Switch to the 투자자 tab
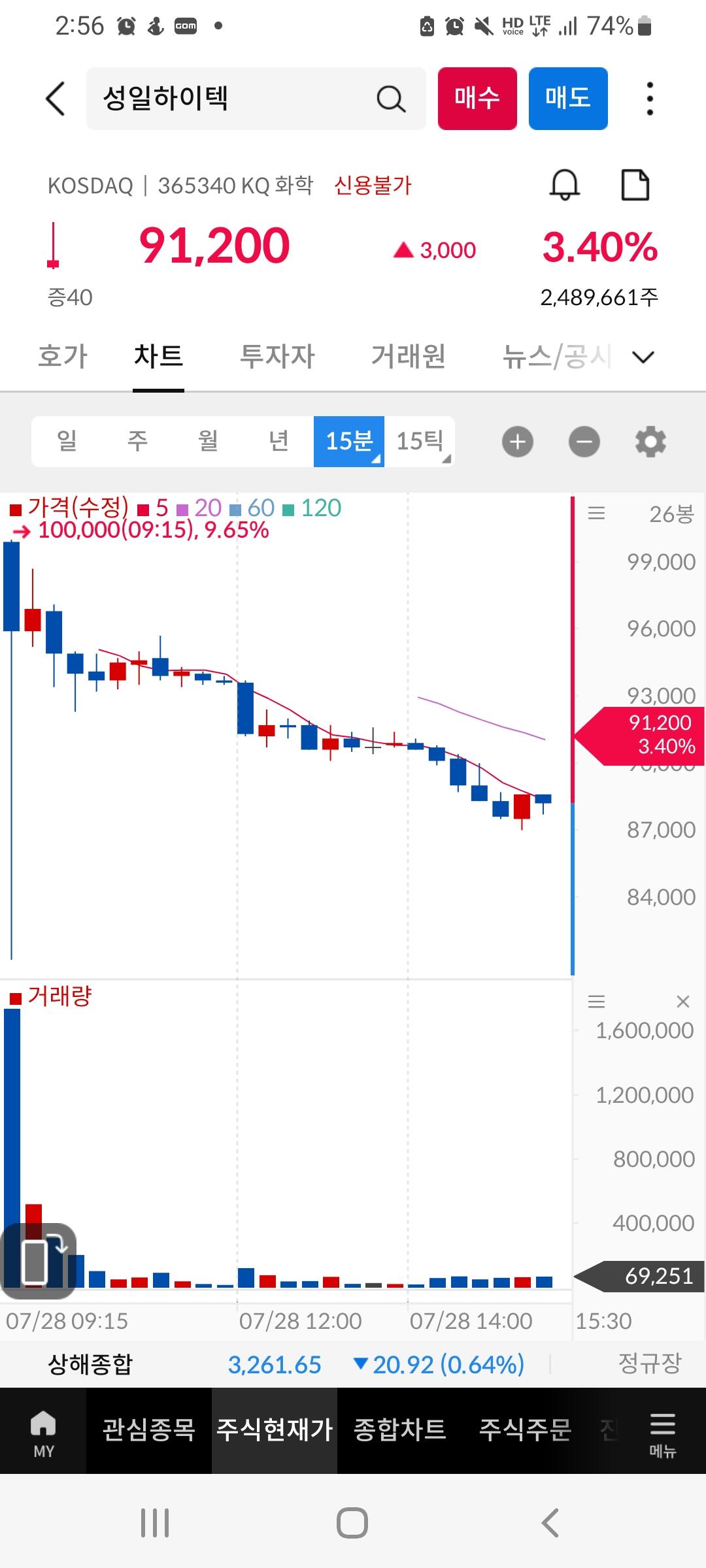Image resolution: width=706 pixels, height=1568 pixels. click(x=277, y=356)
